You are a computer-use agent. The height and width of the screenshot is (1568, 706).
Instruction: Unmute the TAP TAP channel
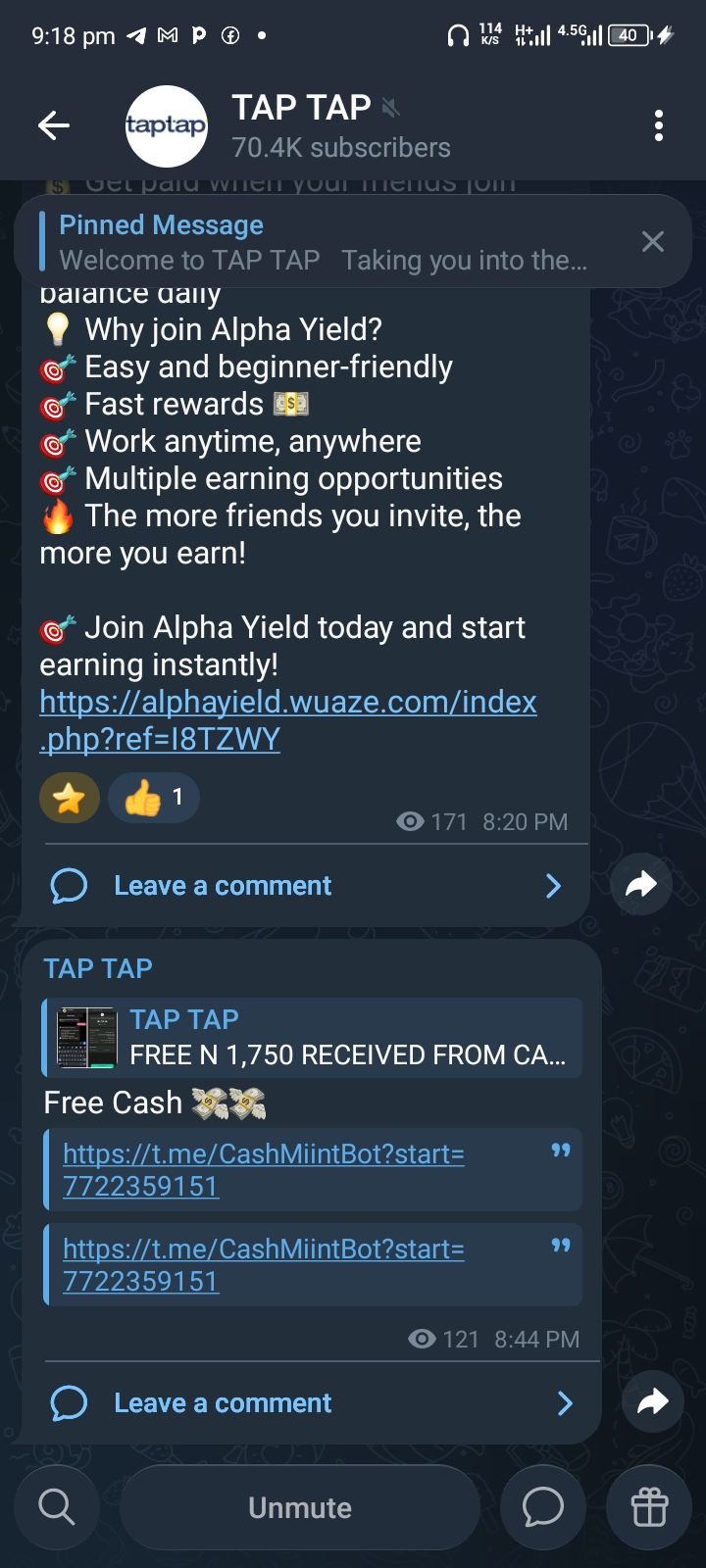[x=300, y=1507]
